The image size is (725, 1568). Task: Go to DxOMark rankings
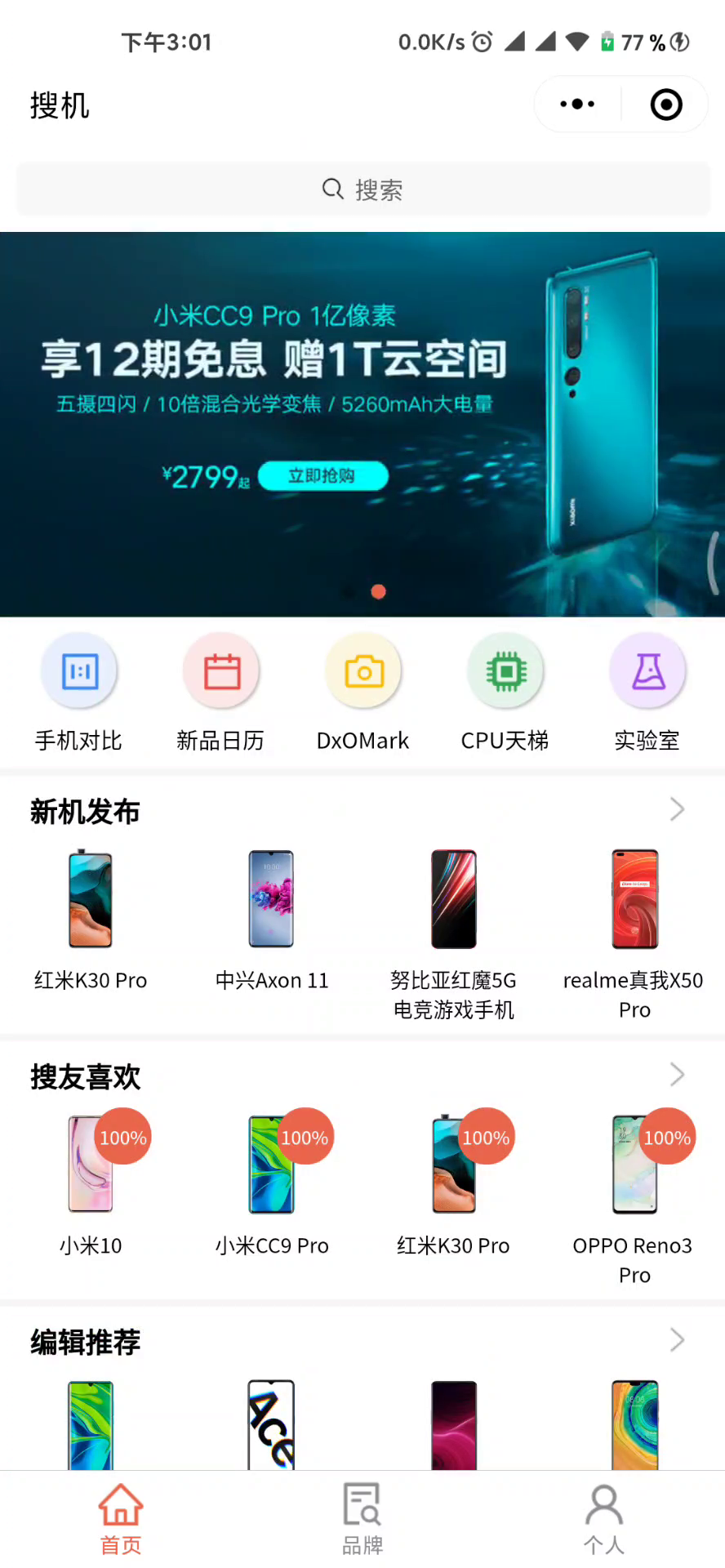(363, 691)
